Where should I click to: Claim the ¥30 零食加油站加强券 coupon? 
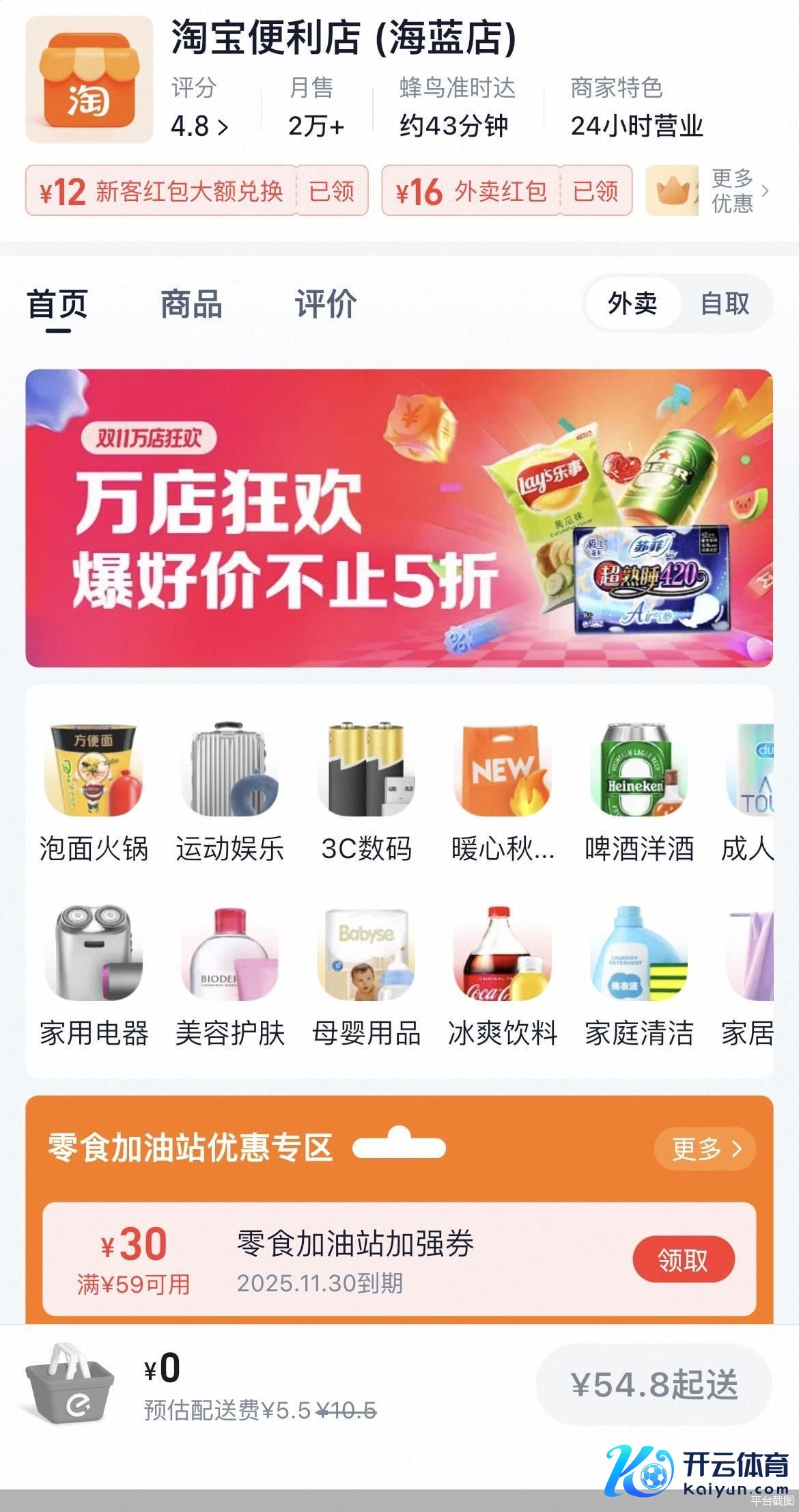683,1259
